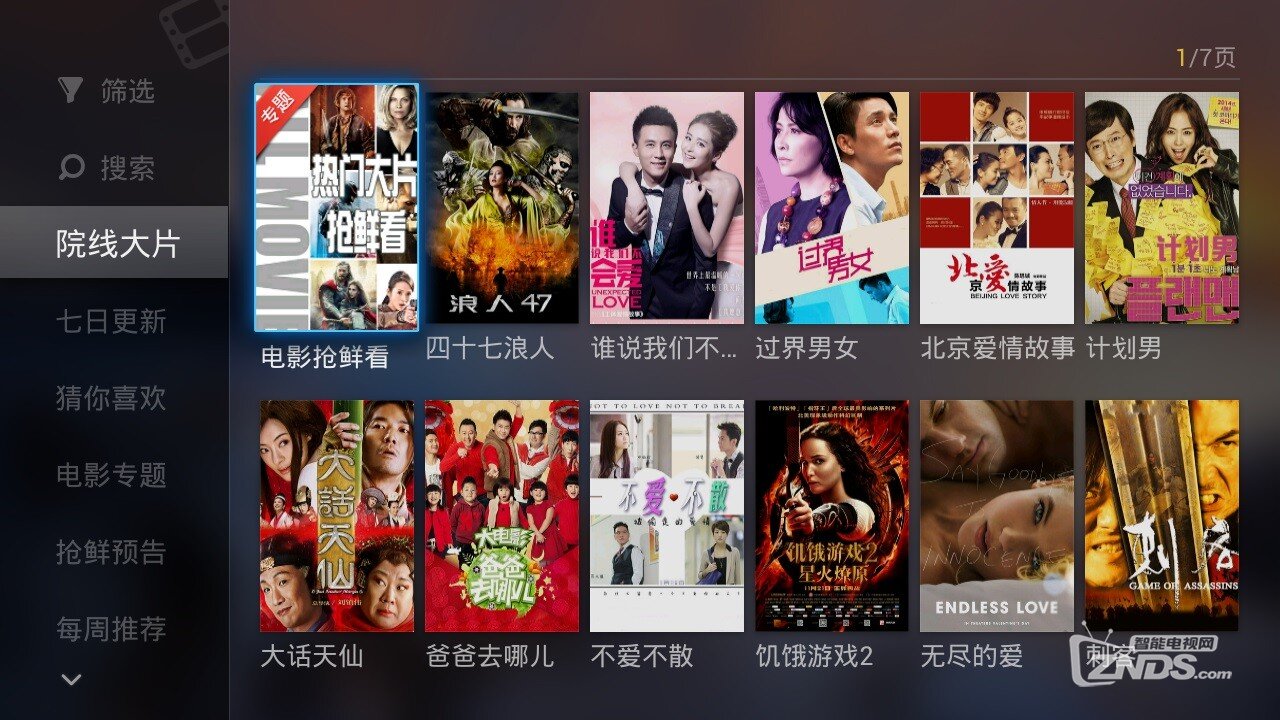The image size is (1280, 720).
Task: Open the 谁说我们不会爱 movie poster
Action: [x=666, y=208]
